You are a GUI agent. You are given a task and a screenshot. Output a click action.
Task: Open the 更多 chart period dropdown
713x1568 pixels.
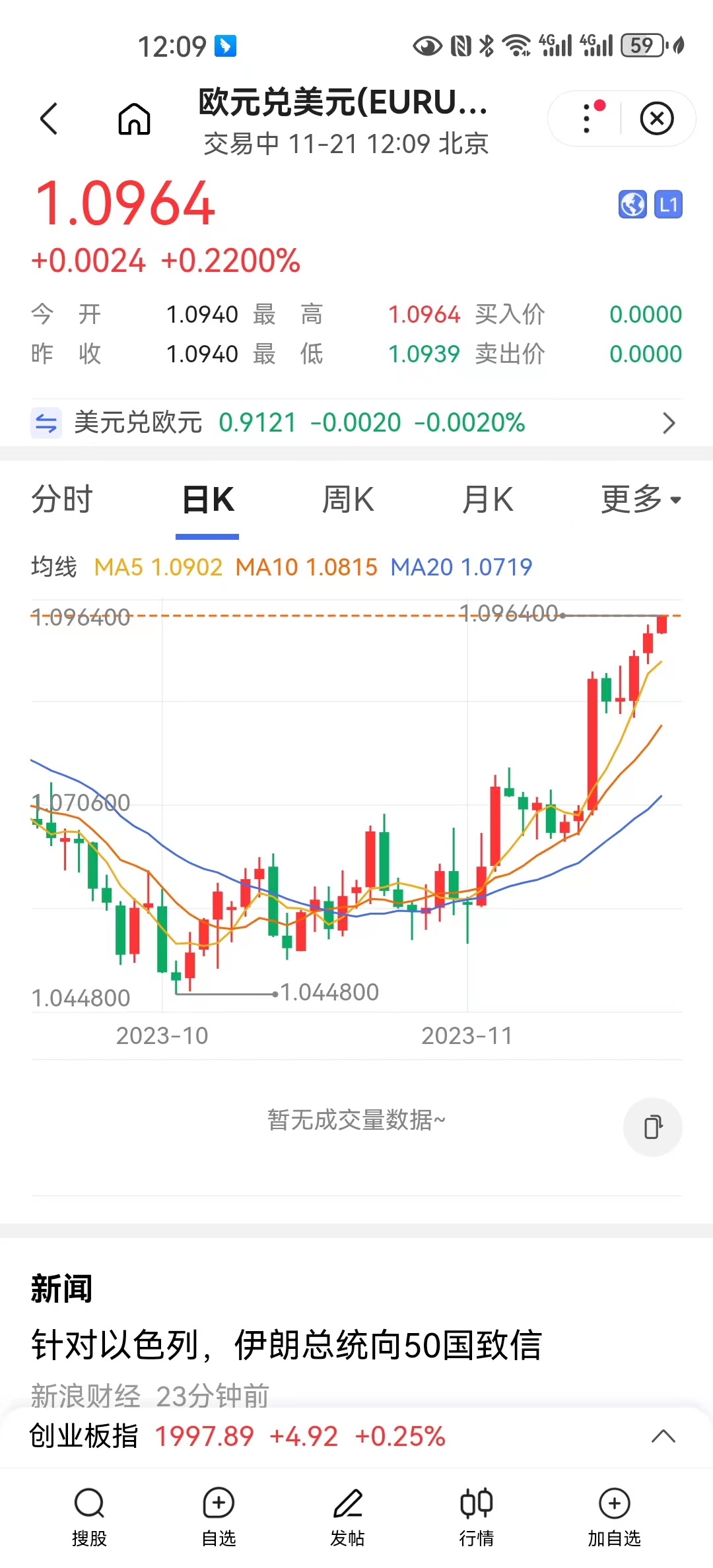pos(638,500)
